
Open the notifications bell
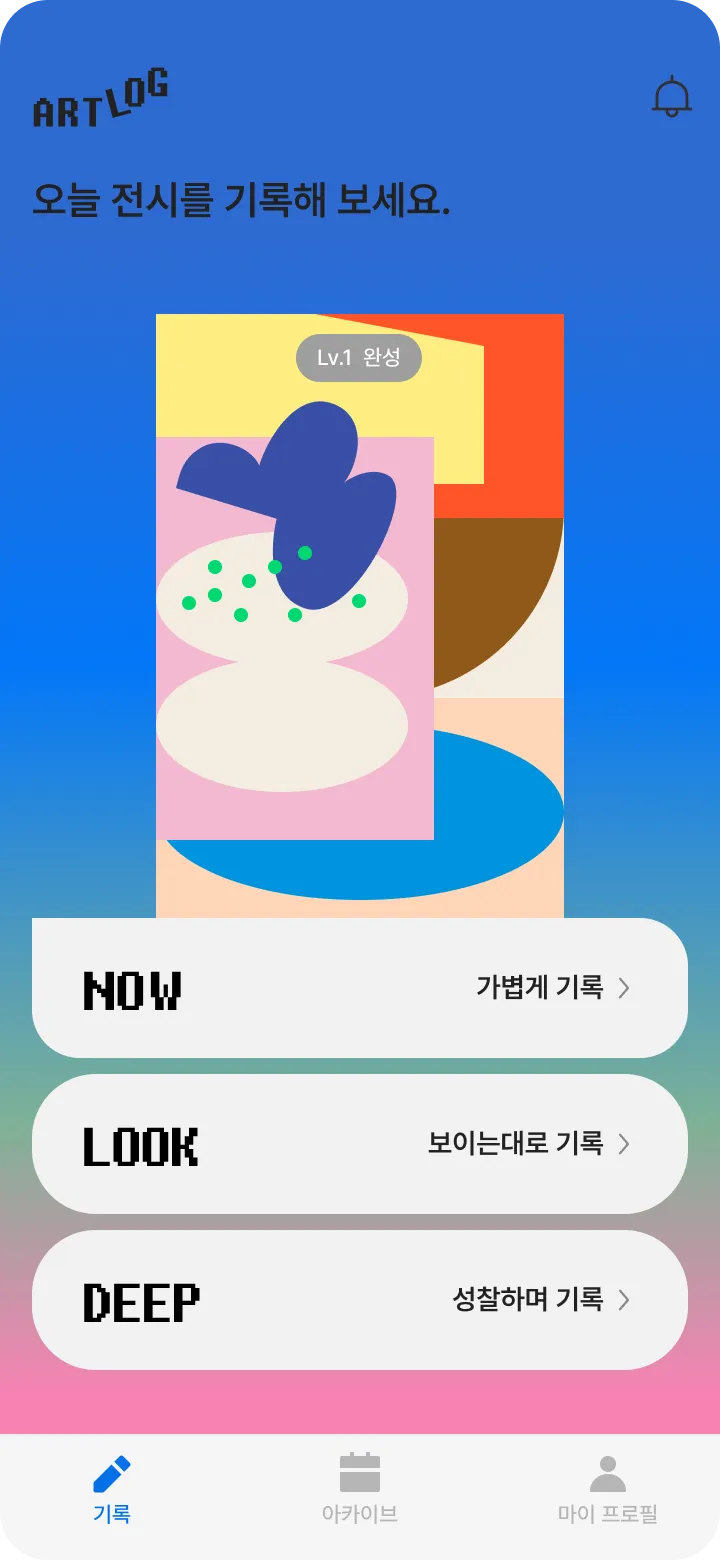[x=671, y=97]
